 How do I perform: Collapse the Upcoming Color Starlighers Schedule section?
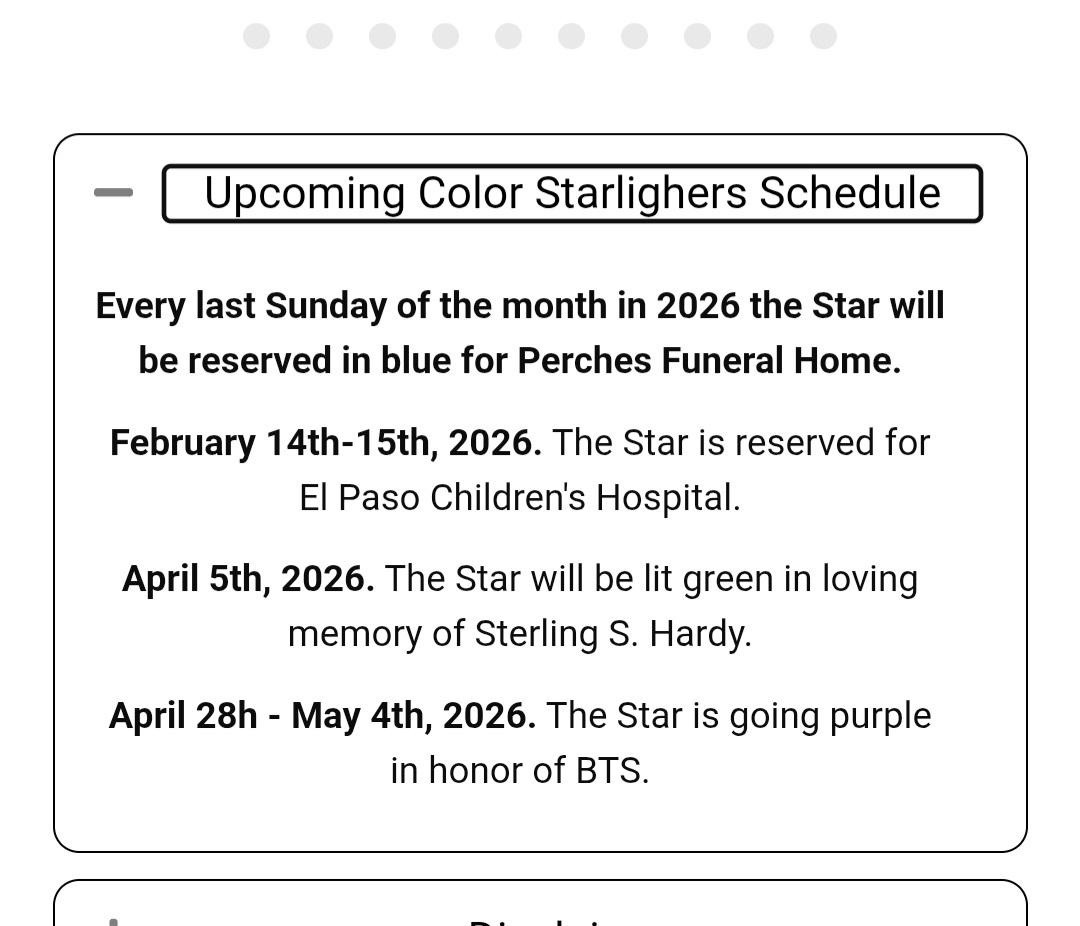click(x=113, y=193)
